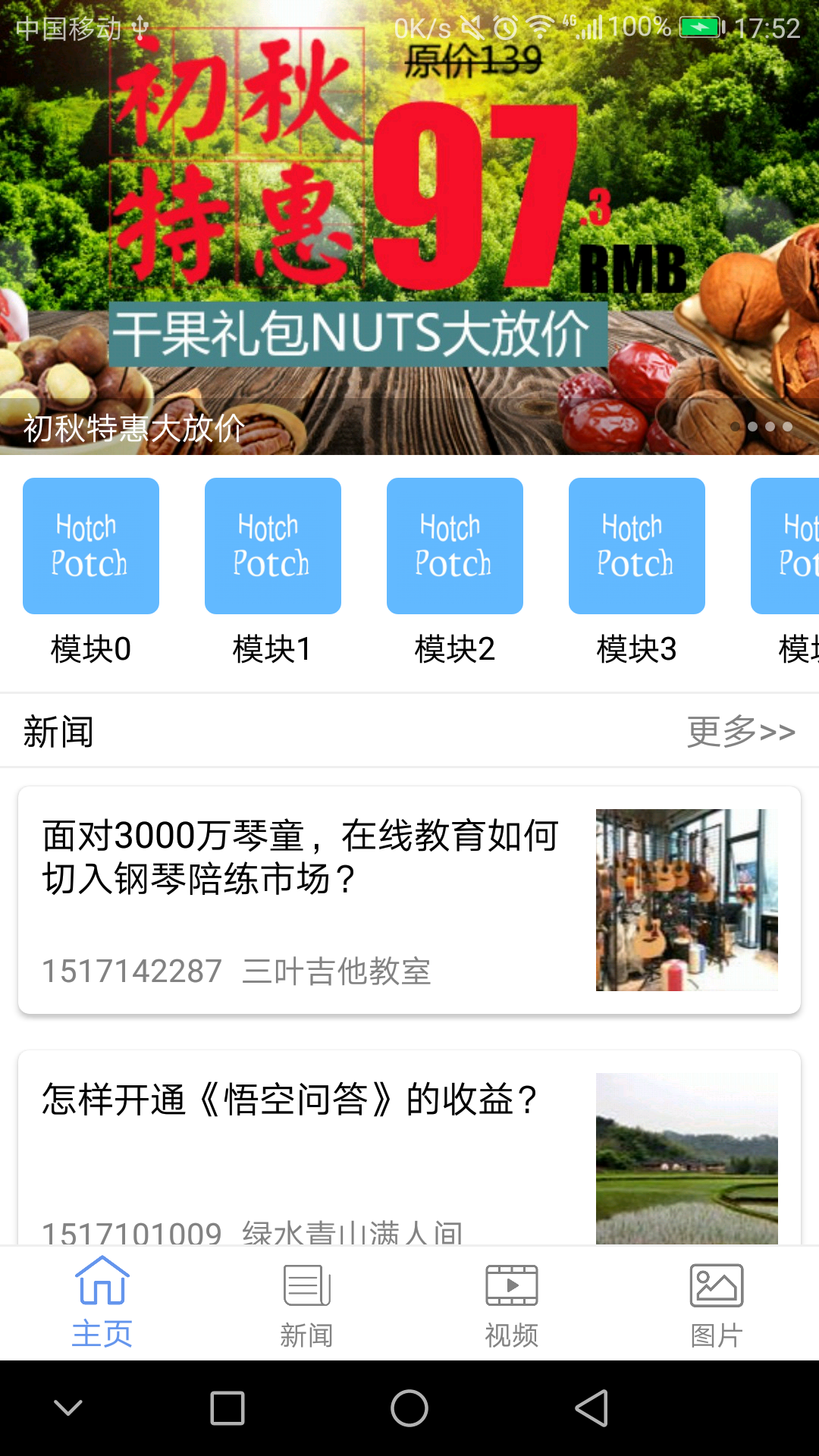Tap the system back button
Viewport: 819px width, 1456px height.
(x=591, y=1408)
